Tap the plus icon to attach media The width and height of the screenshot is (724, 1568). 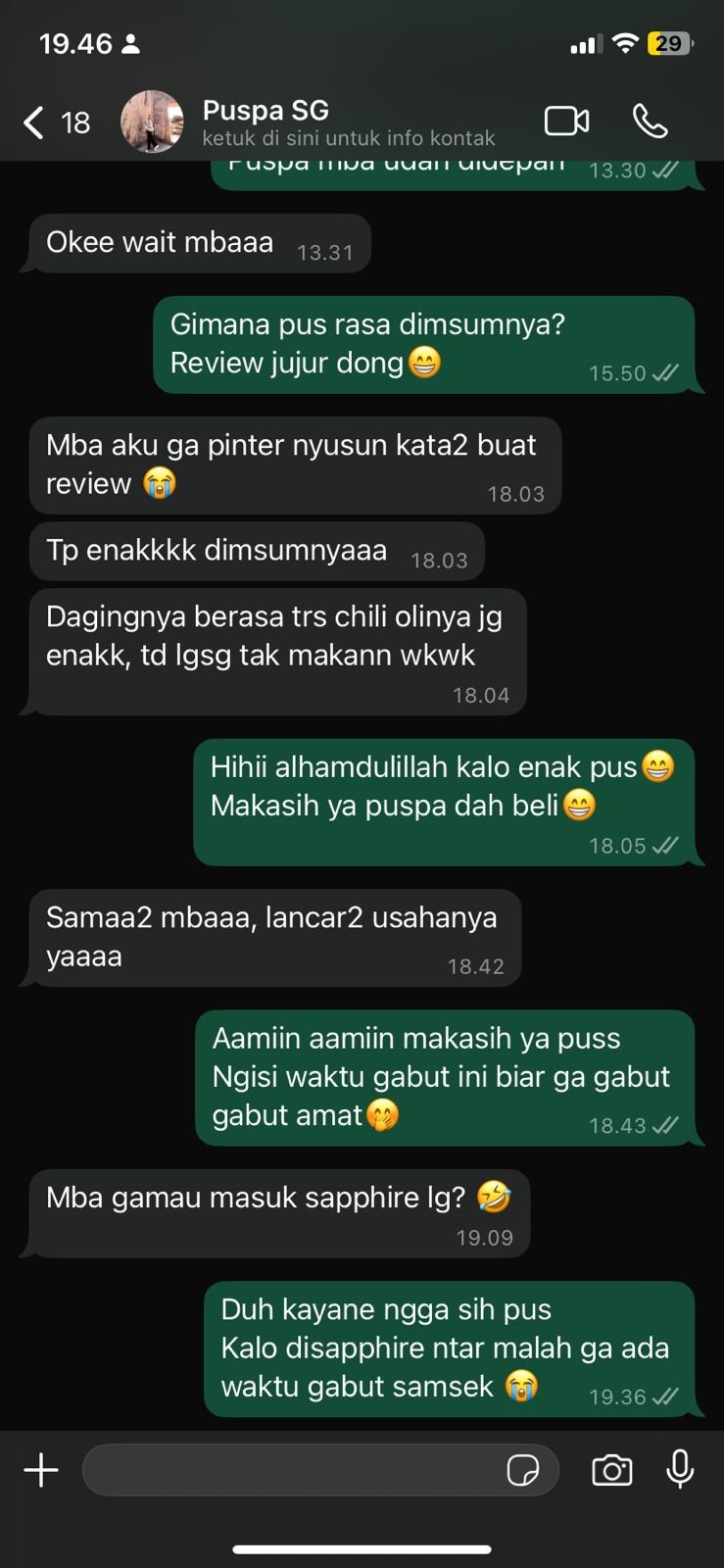click(x=40, y=1470)
